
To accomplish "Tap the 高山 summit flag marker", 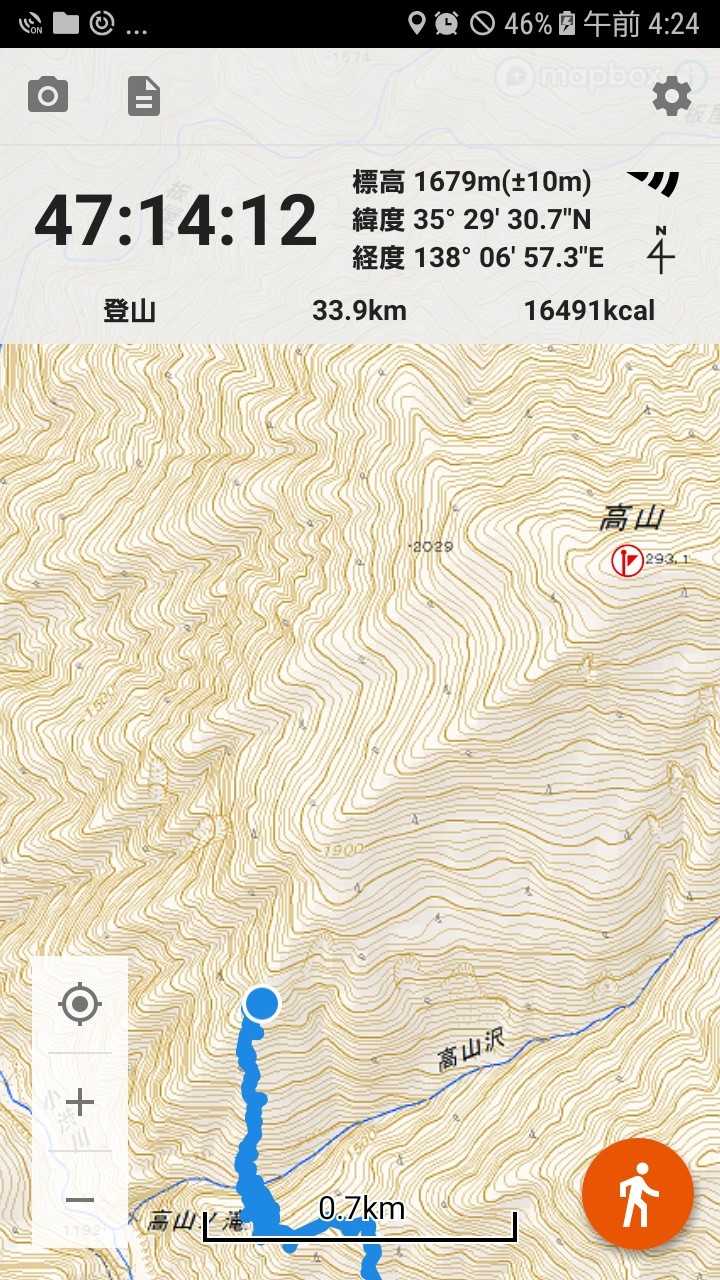I will [627, 560].
